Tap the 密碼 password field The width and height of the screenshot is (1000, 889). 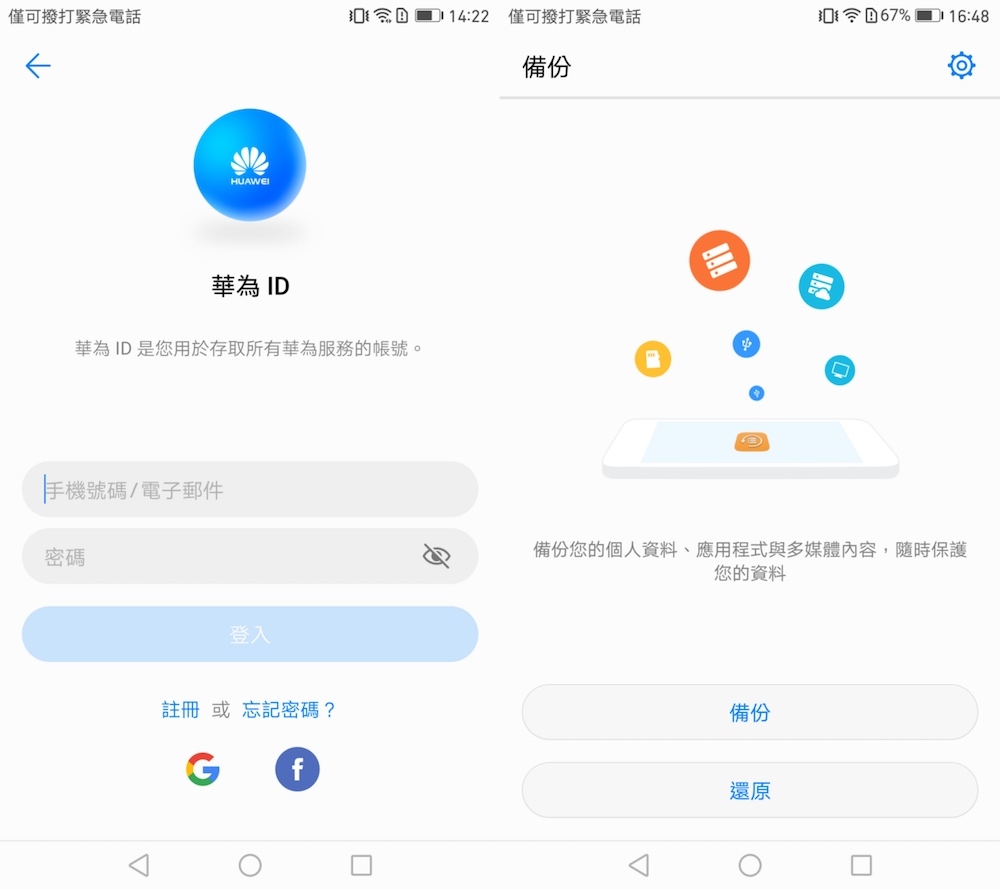(220, 557)
